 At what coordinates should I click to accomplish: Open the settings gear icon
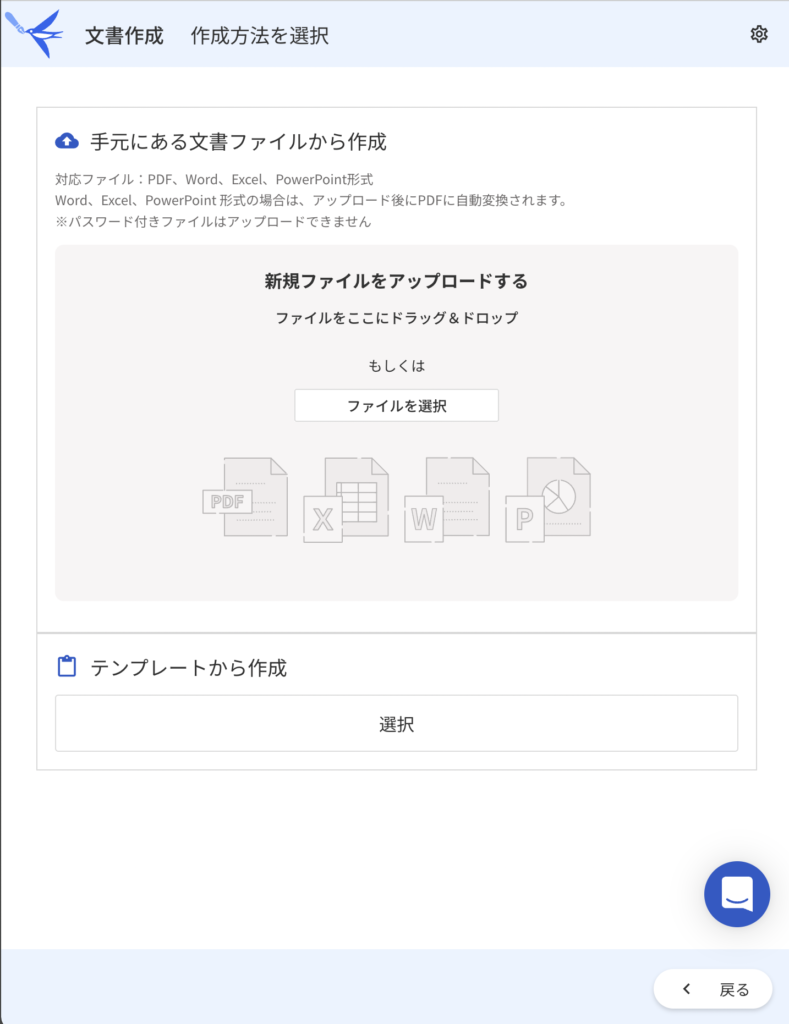click(x=758, y=34)
